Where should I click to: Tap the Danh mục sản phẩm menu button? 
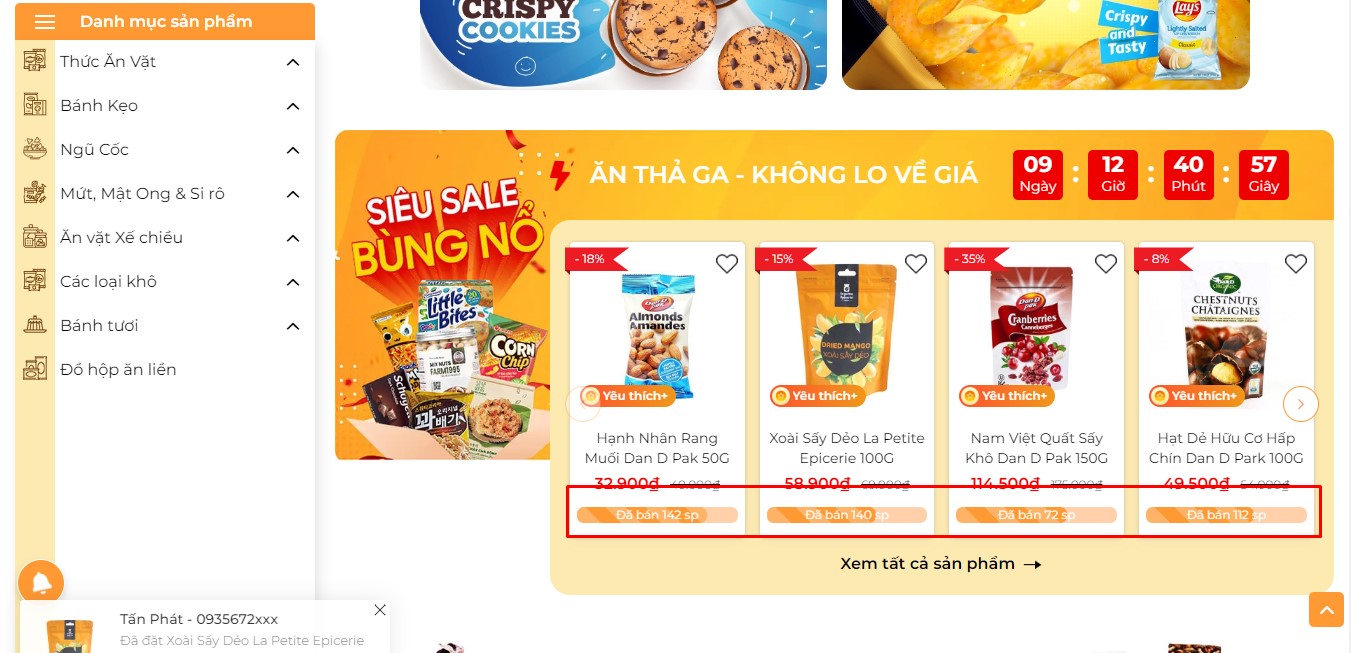pyautogui.click(x=45, y=22)
